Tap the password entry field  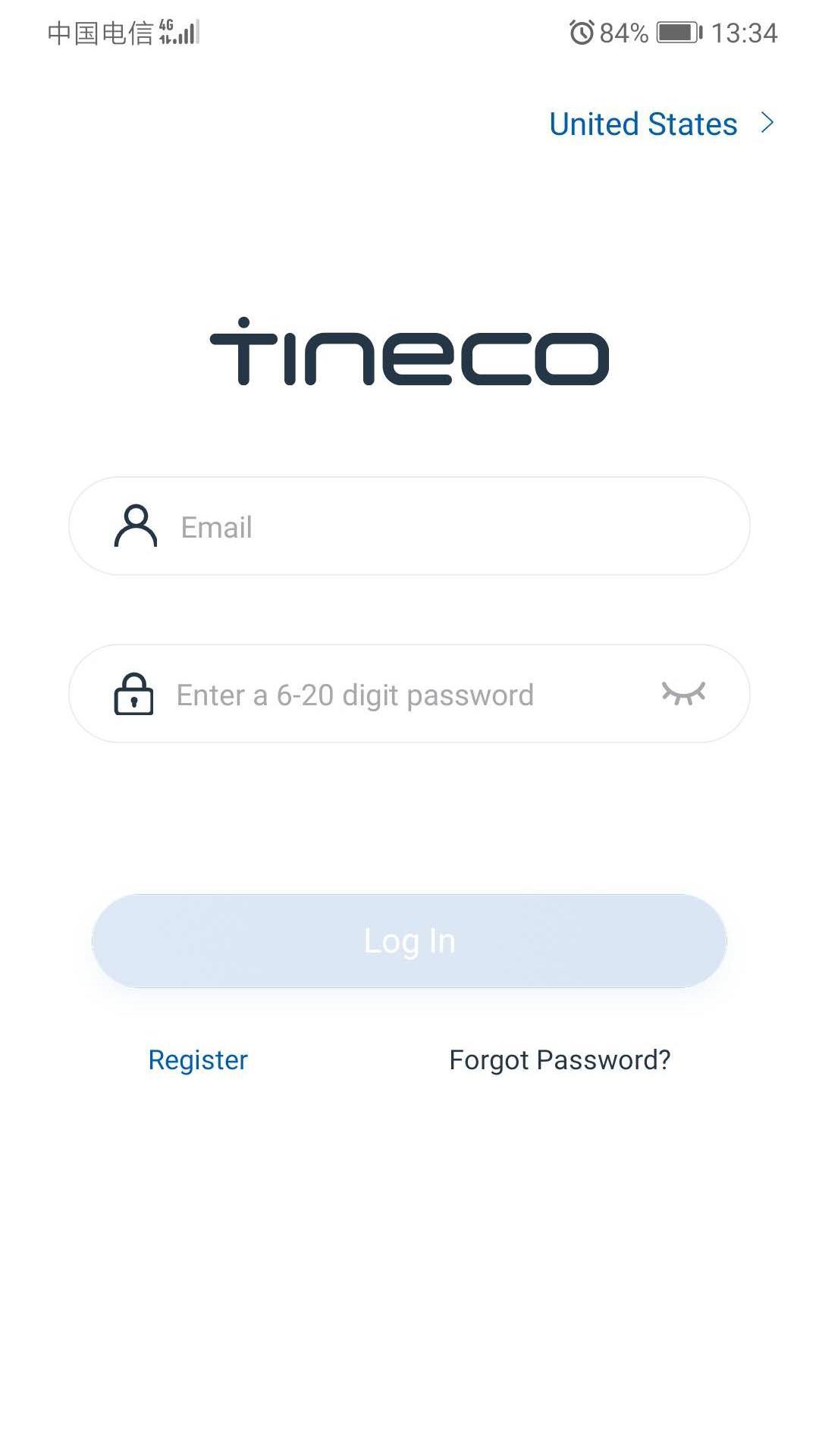(409, 694)
